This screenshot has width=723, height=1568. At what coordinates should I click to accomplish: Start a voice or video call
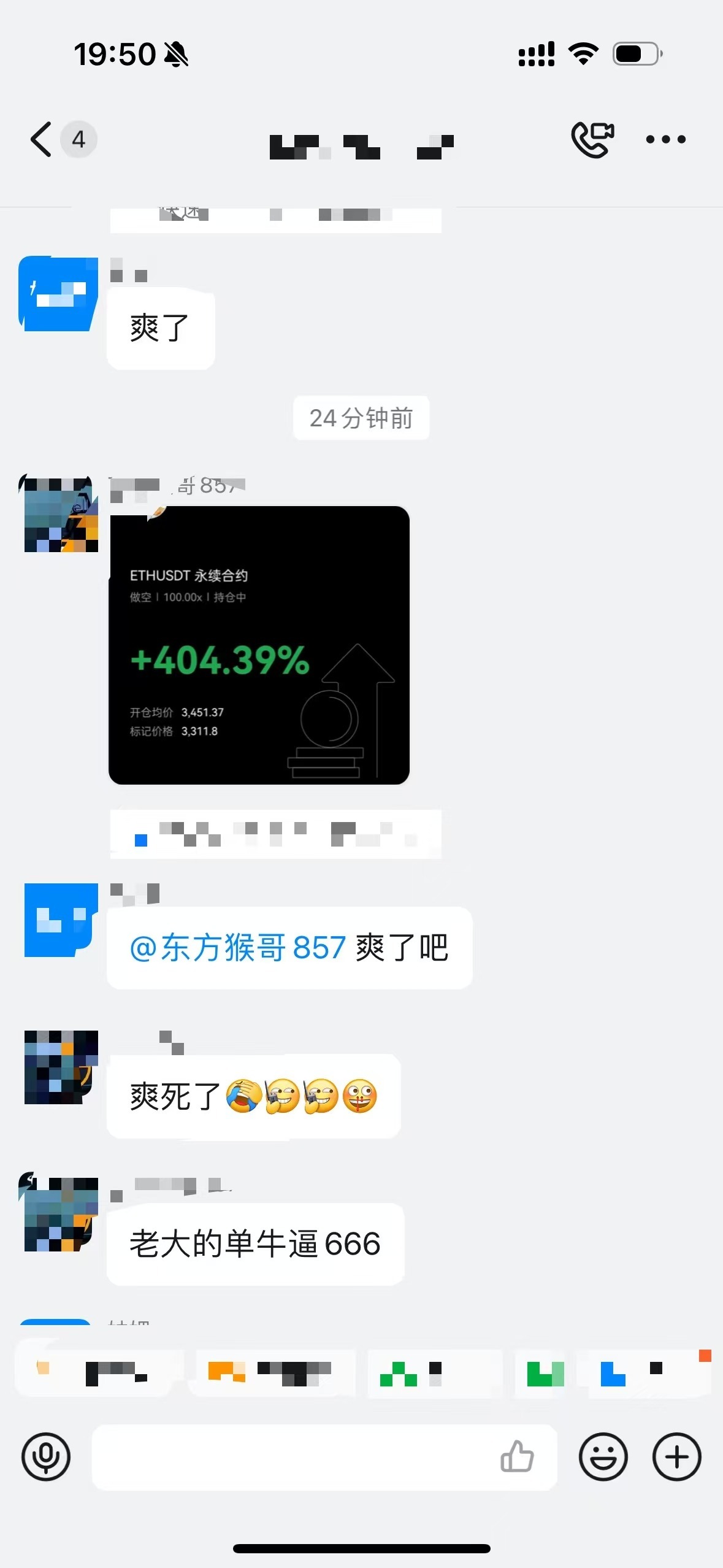click(x=592, y=140)
